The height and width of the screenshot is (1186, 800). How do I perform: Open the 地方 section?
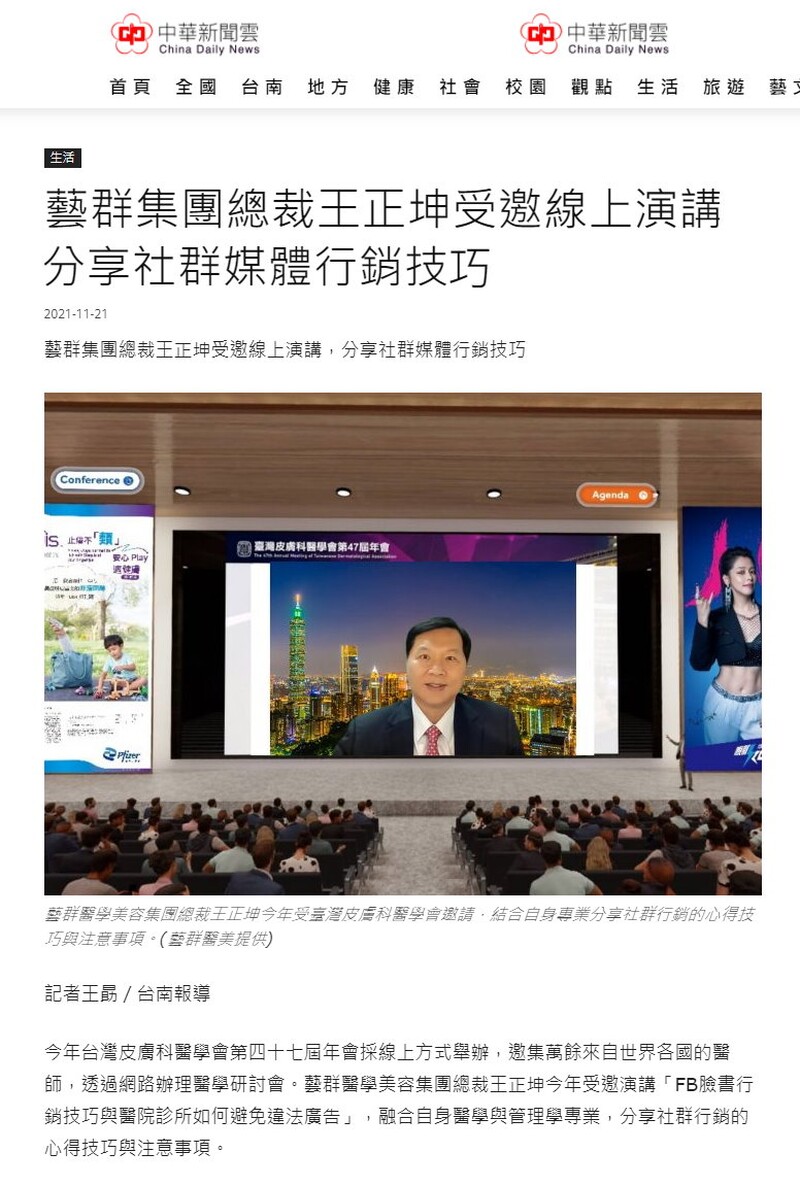(x=328, y=87)
